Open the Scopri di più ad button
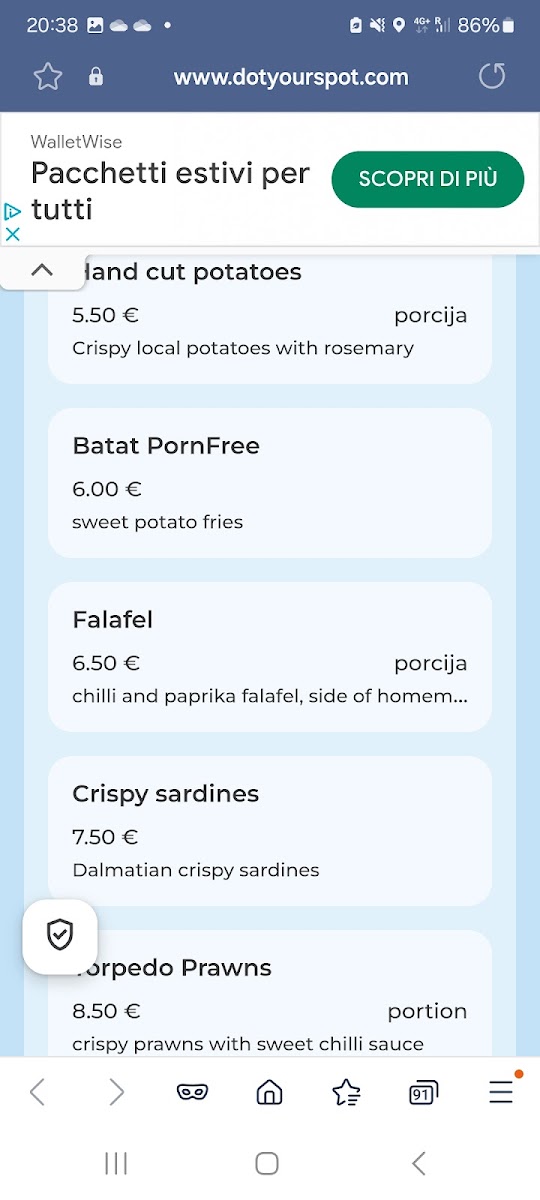This screenshot has width=540, height=1200. (428, 179)
